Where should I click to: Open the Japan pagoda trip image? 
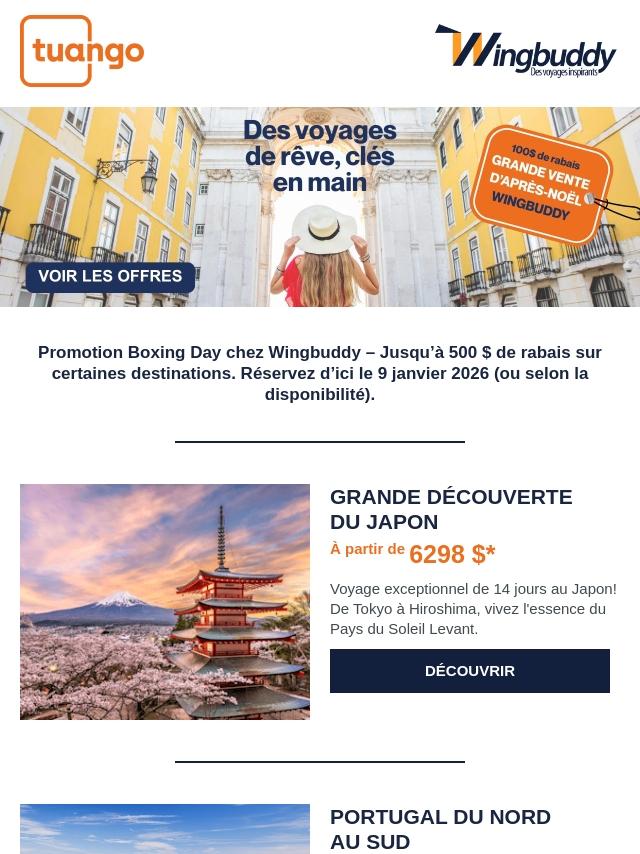[x=165, y=602]
